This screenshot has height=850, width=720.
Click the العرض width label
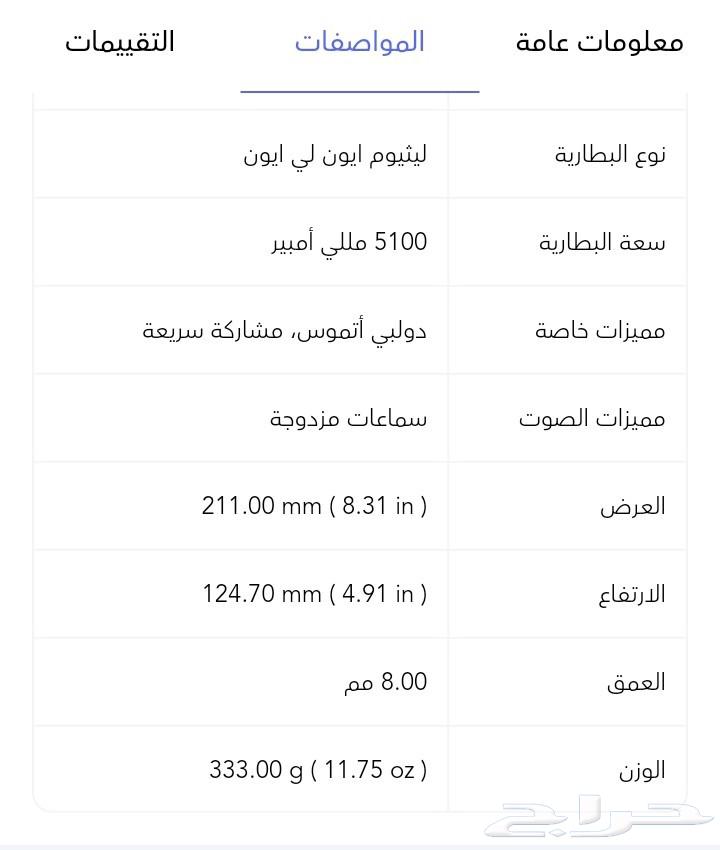click(630, 505)
